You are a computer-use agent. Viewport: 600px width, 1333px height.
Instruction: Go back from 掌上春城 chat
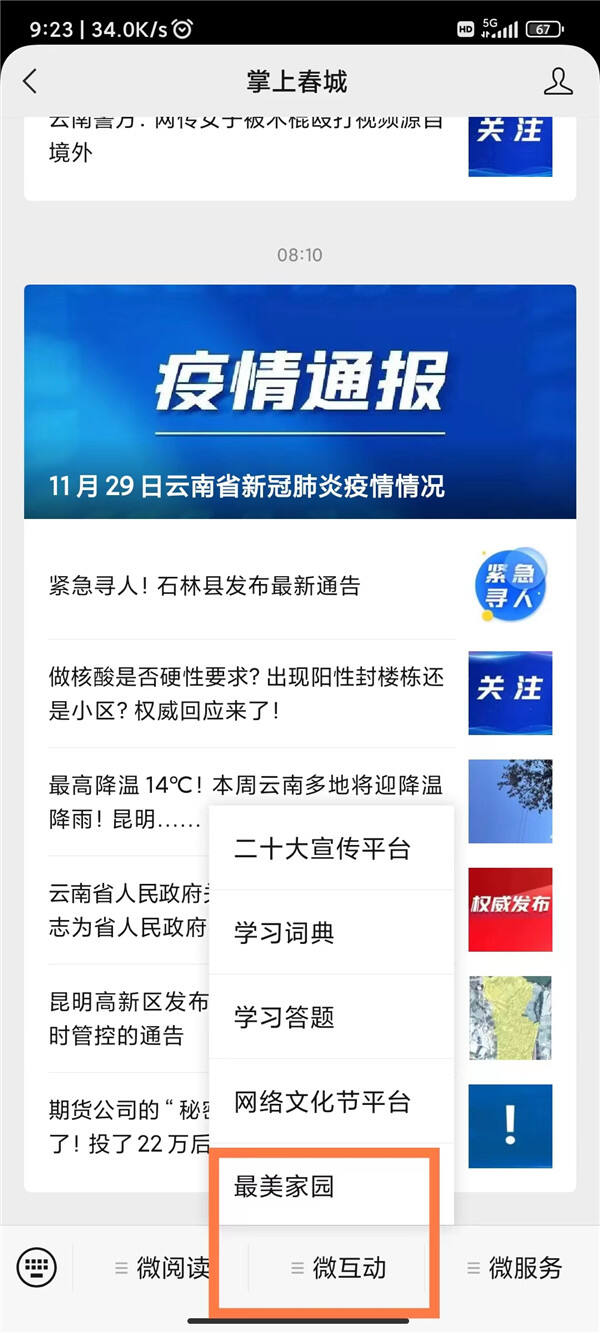pyautogui.click(x=30, y=81)
